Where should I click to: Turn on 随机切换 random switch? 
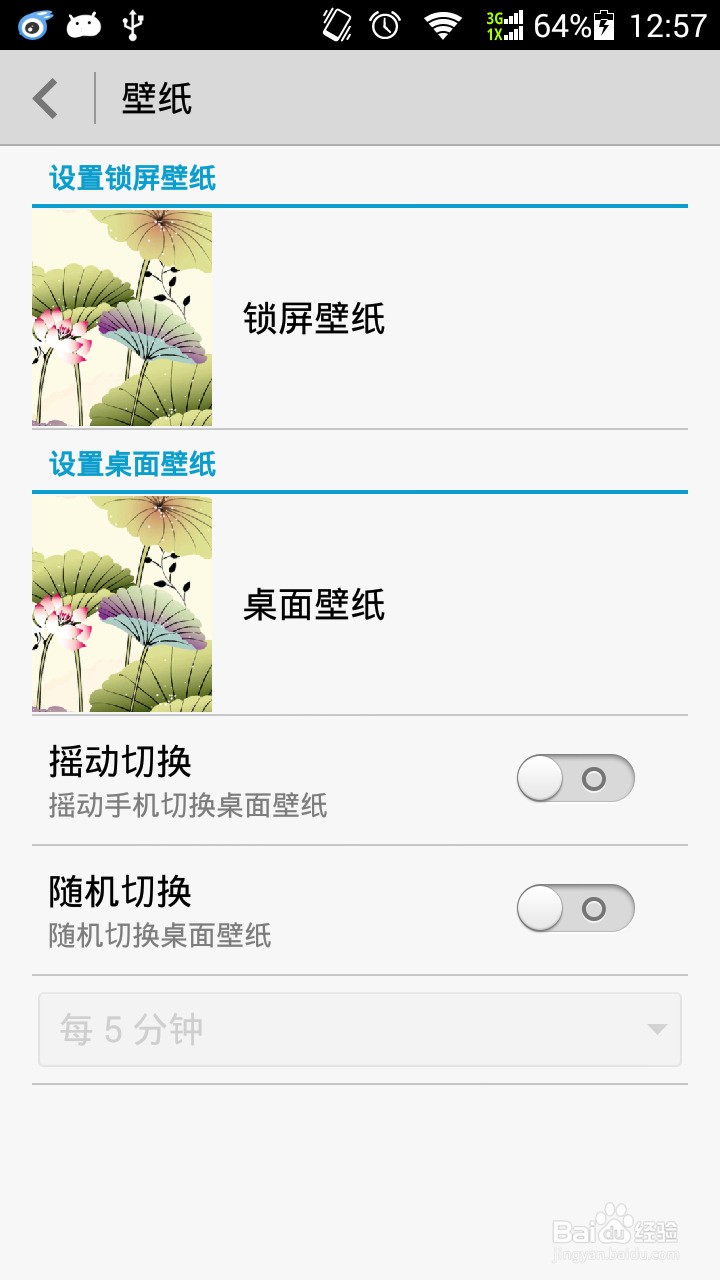tap(575, 909)
